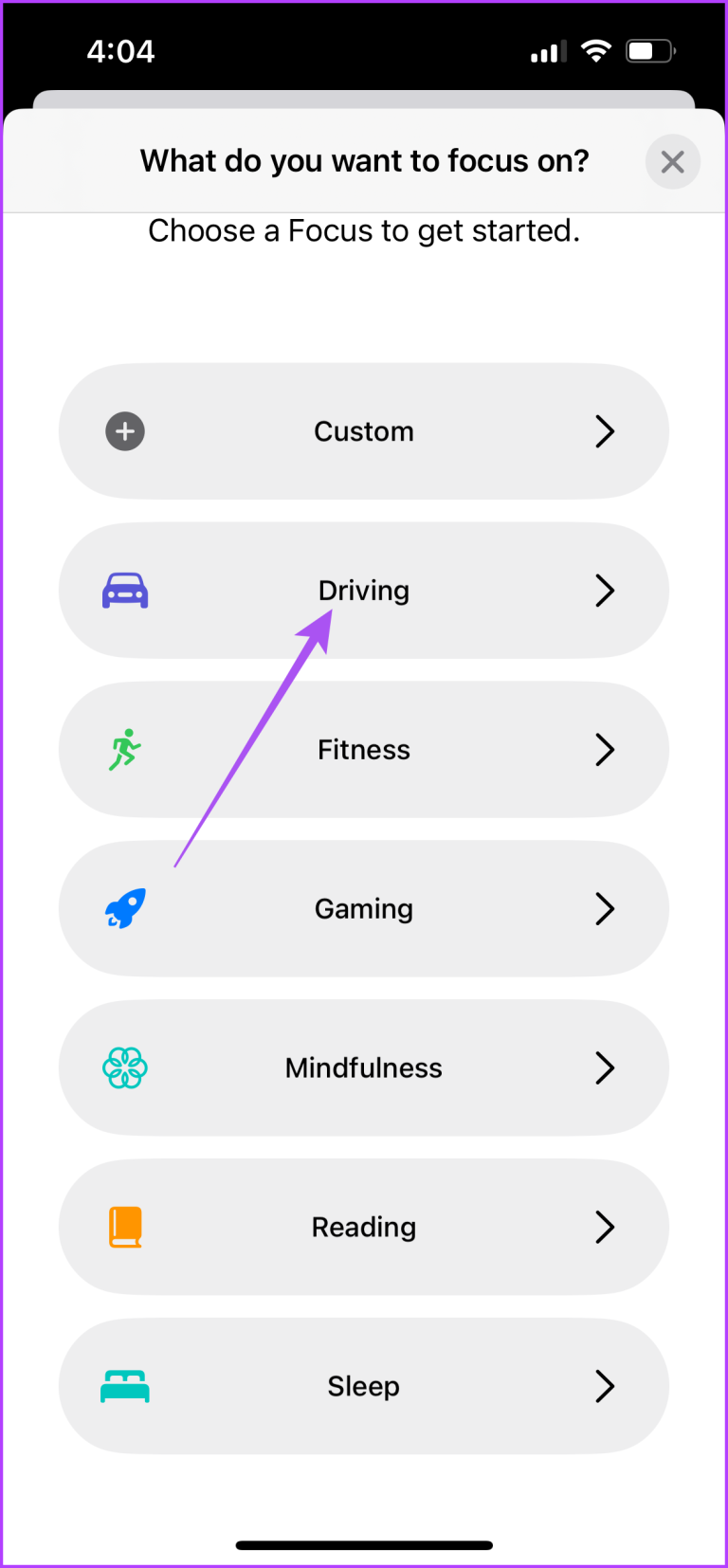Viewport: 728px width, 1568px height.
Task: Tap the orange Reading book icon
Action: (124, 1227)
